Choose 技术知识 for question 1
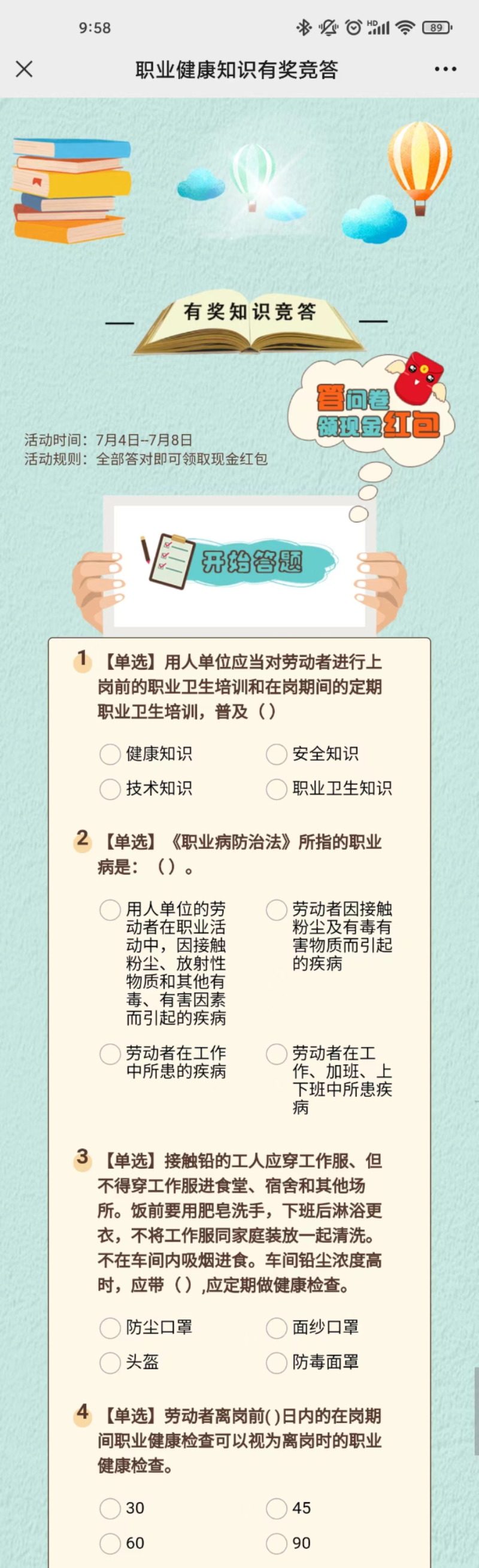The height and width of the screenshot is (1568, 479). (110, 789)
